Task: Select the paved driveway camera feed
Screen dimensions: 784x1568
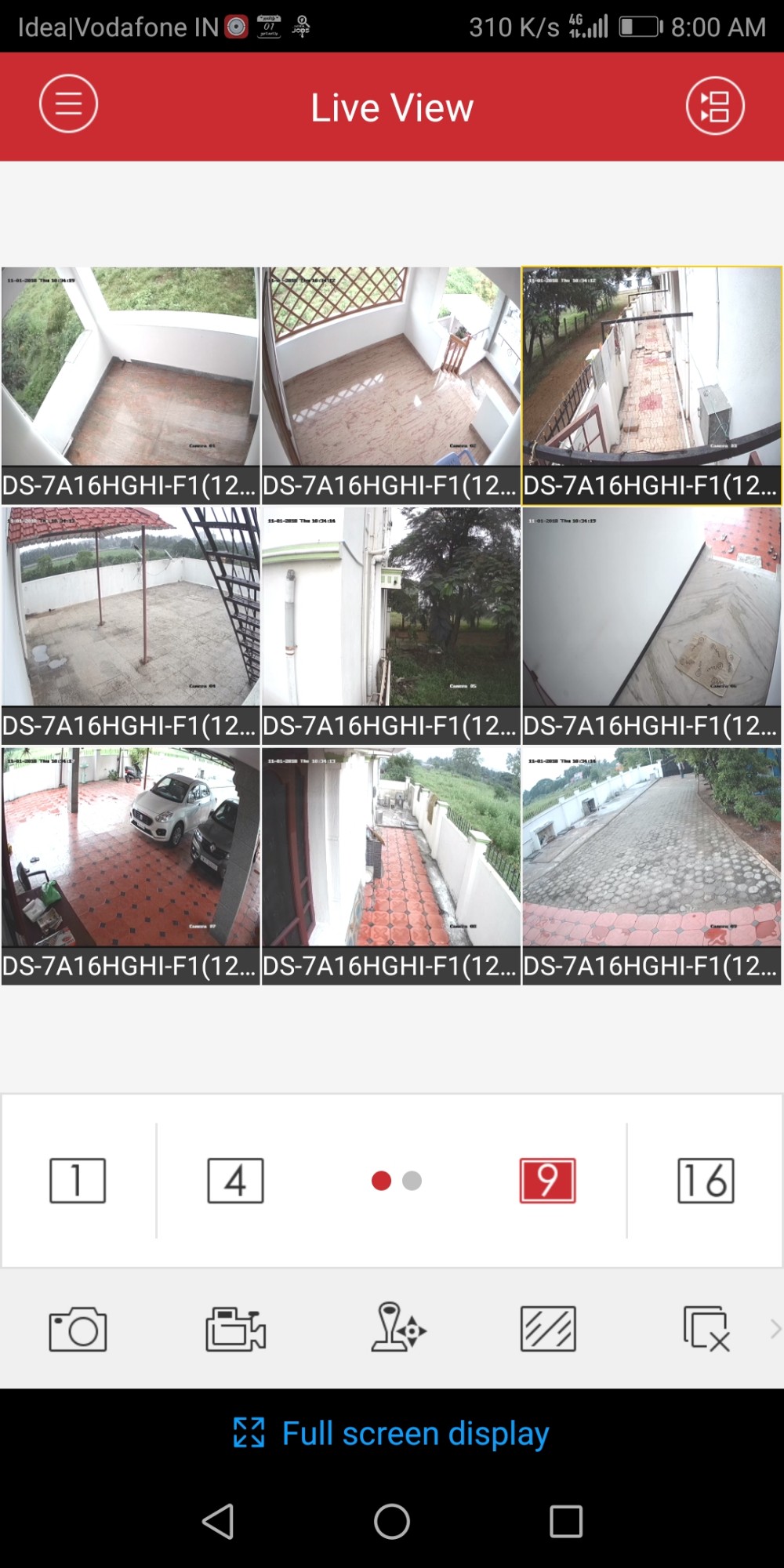Action: click(652, 847)
